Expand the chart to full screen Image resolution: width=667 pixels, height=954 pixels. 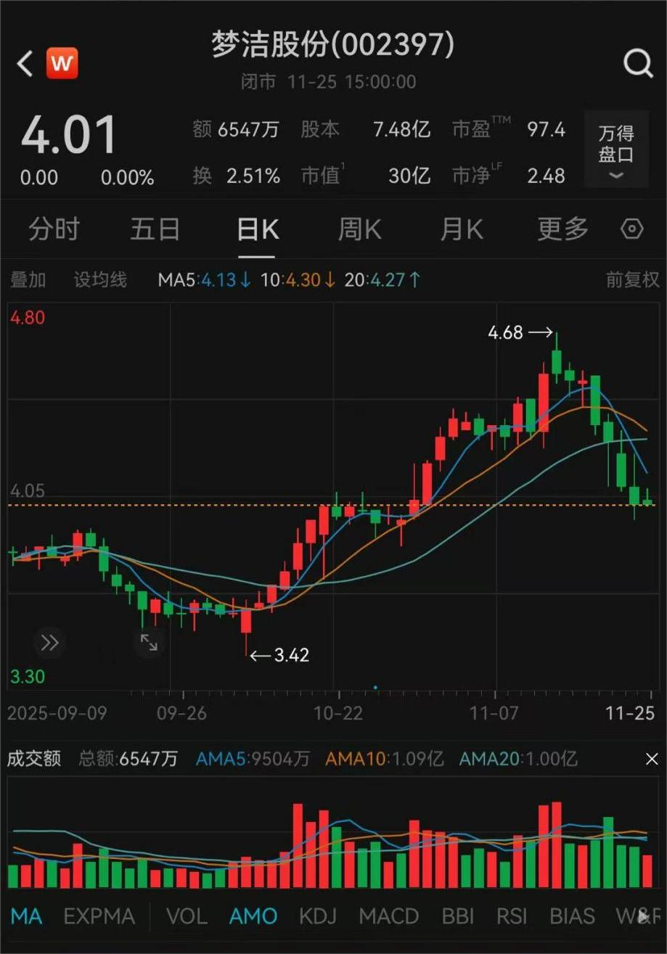[148, 642]
